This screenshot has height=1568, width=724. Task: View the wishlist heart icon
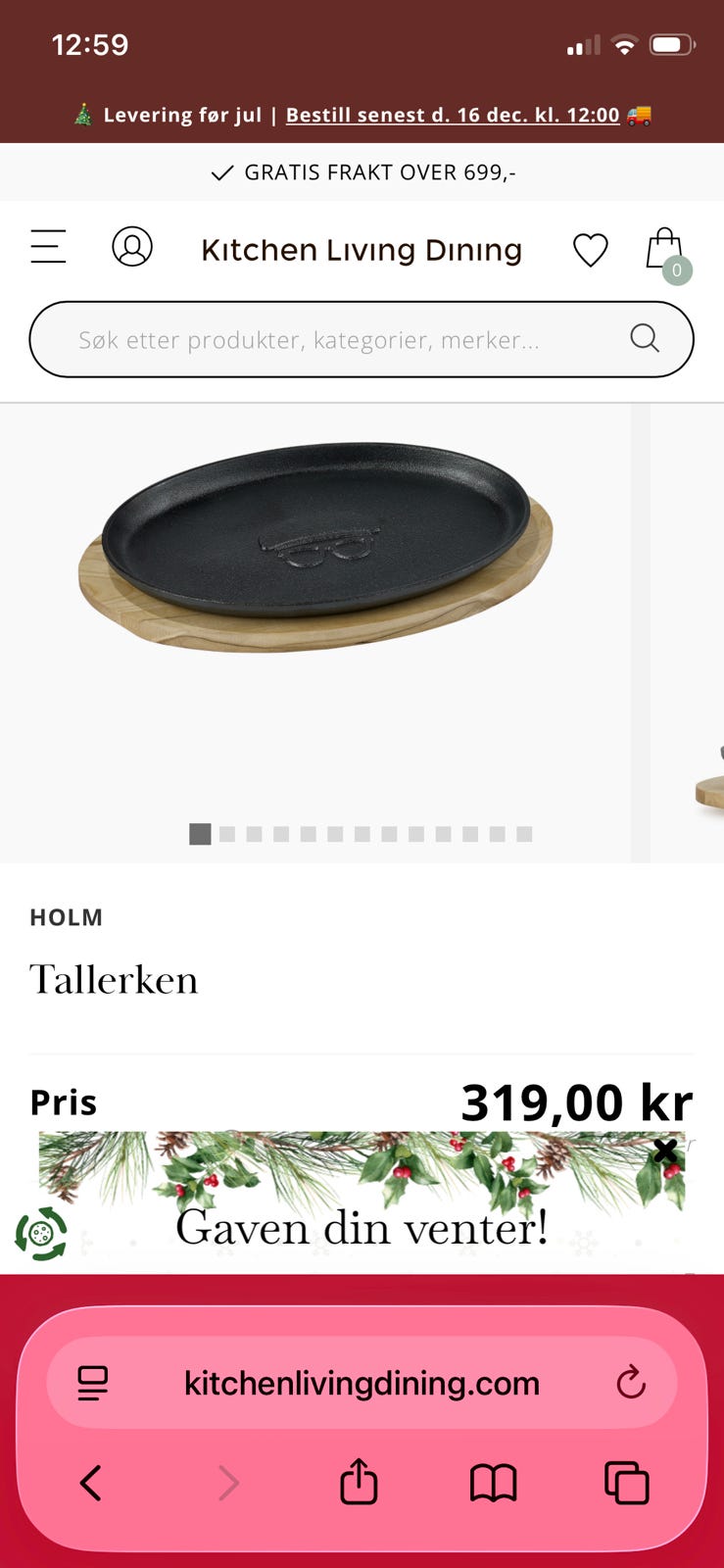point(590,250)
